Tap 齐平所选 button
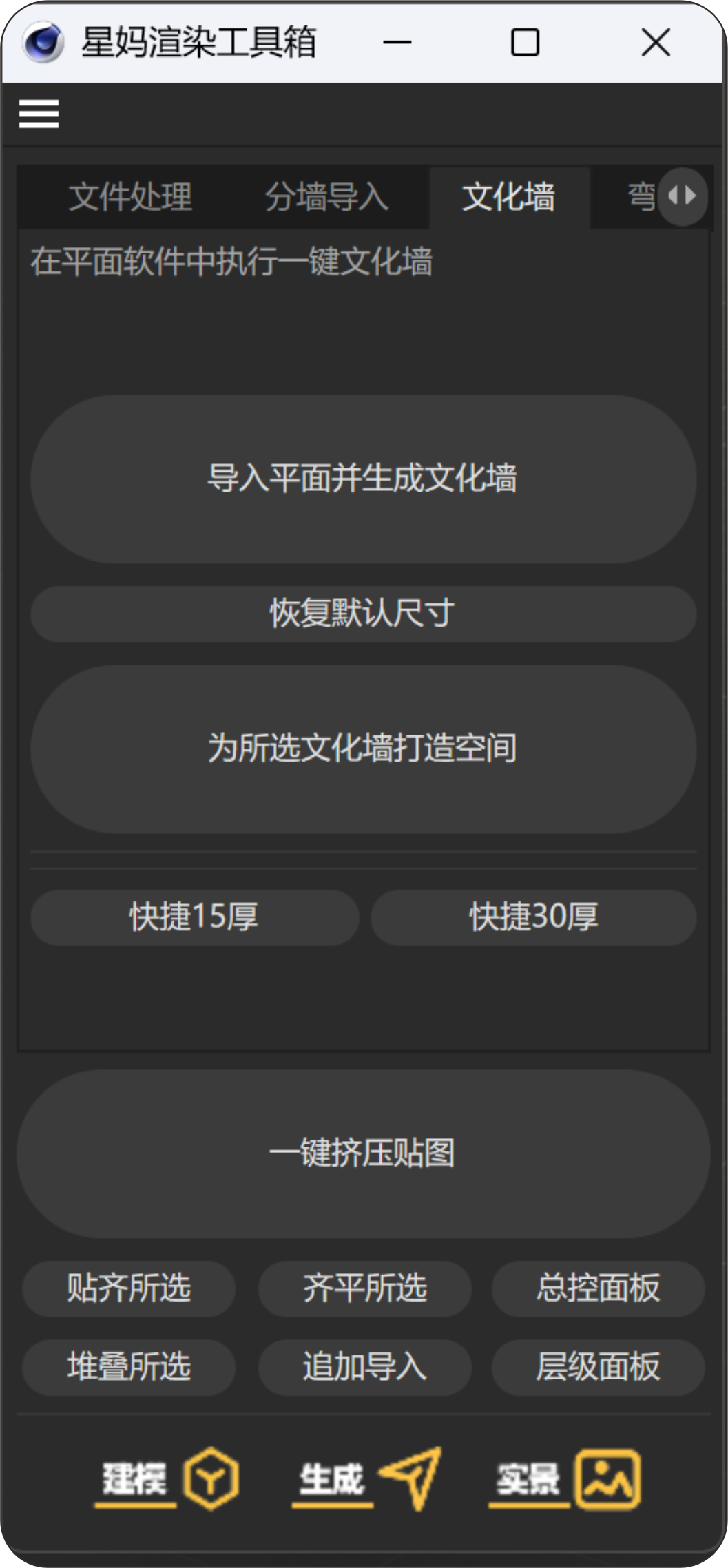This screenshot has width=728, height=1568. click(365, 1288)
